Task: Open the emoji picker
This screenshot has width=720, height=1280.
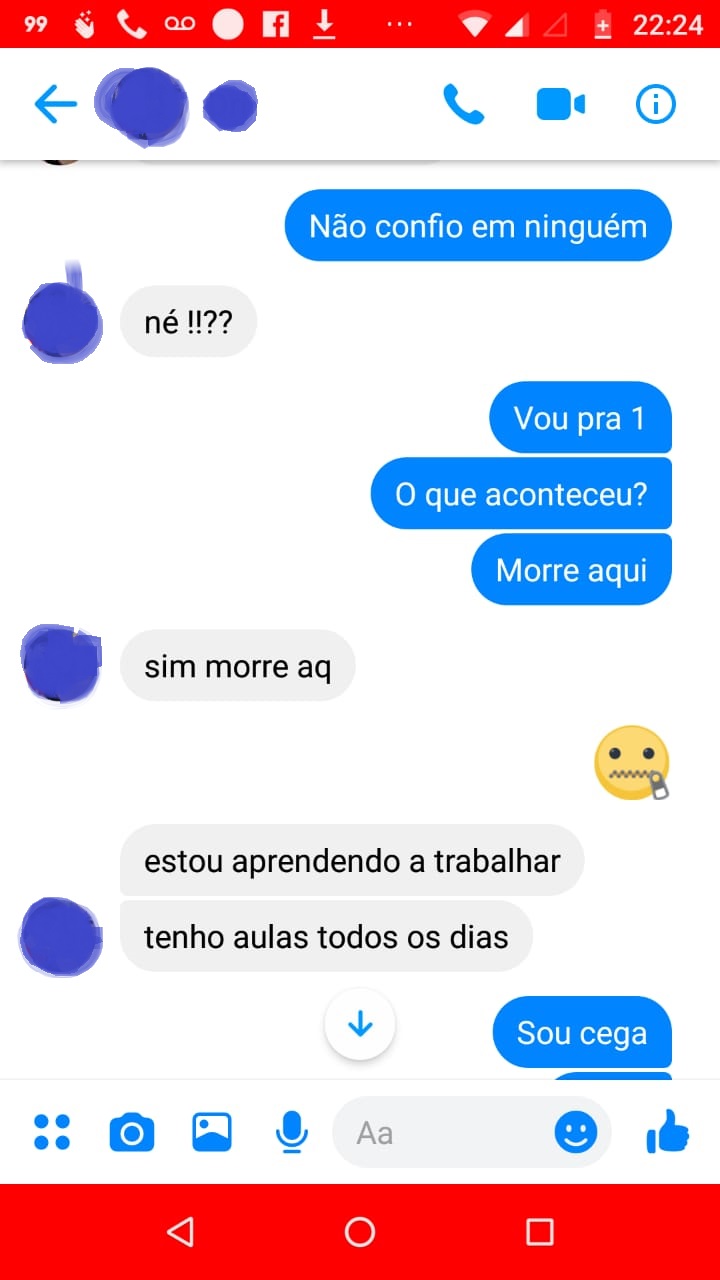Action: pyautogui.click(x=575, y=1133)
